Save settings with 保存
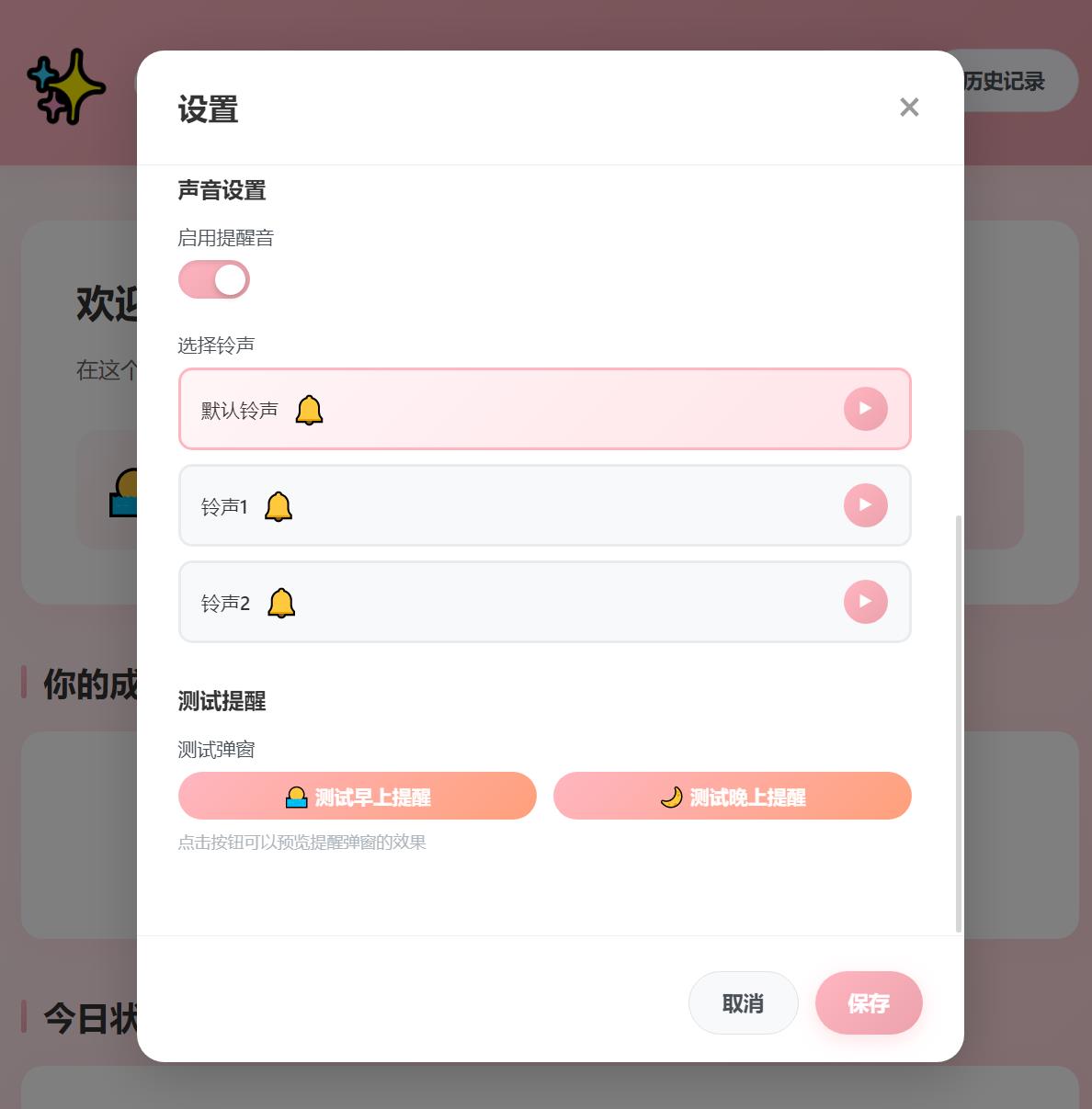1092x1109 pixels. coord(869,1003)
